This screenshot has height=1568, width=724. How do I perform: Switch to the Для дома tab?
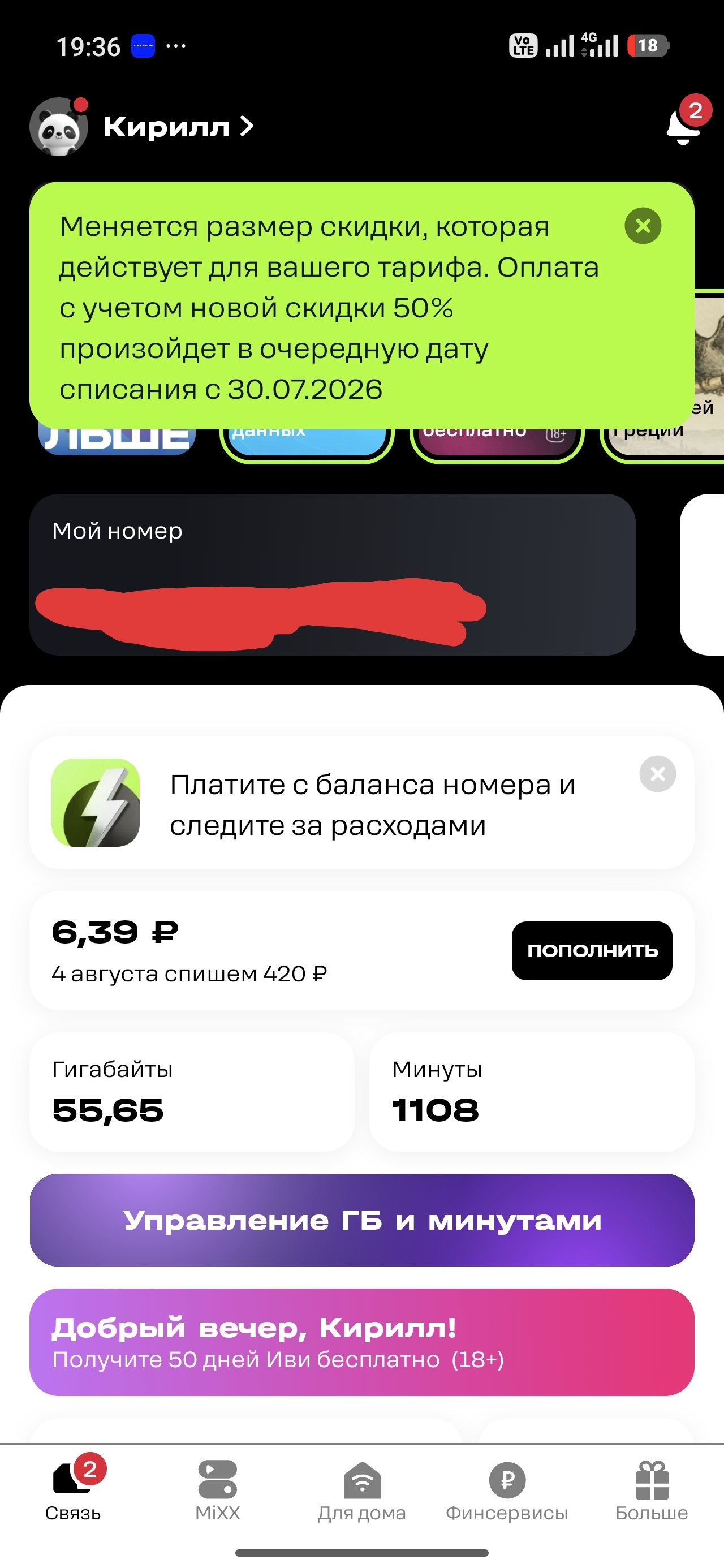point(361,1490)
